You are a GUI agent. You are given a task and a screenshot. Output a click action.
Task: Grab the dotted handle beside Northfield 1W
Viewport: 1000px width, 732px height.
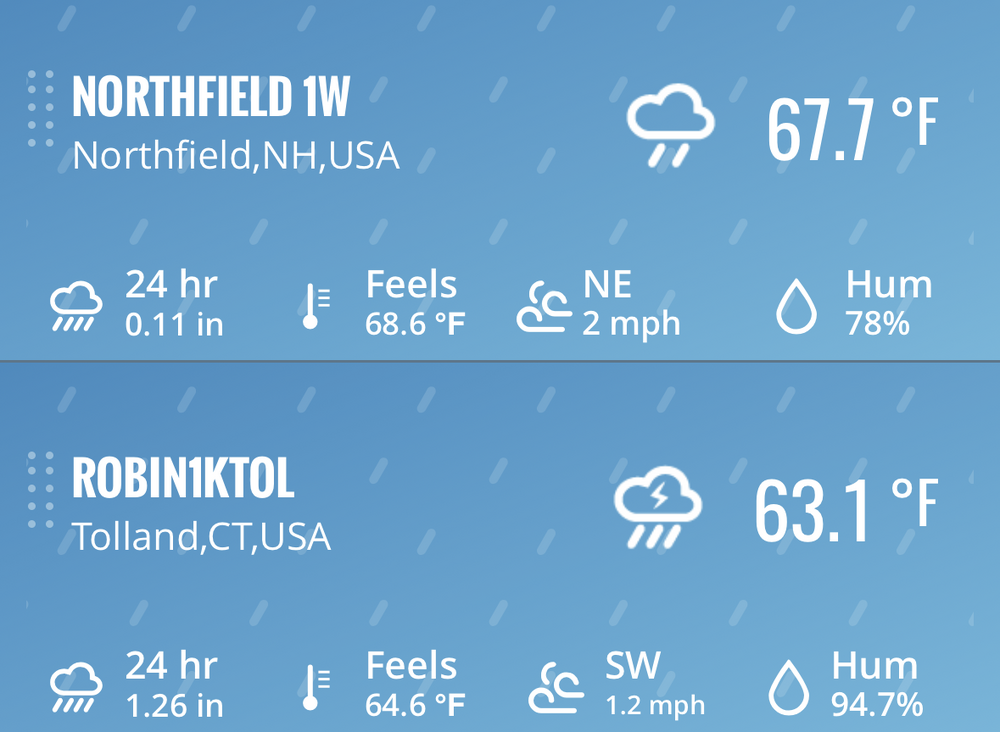pyautogui.click(x=41, y=109)
